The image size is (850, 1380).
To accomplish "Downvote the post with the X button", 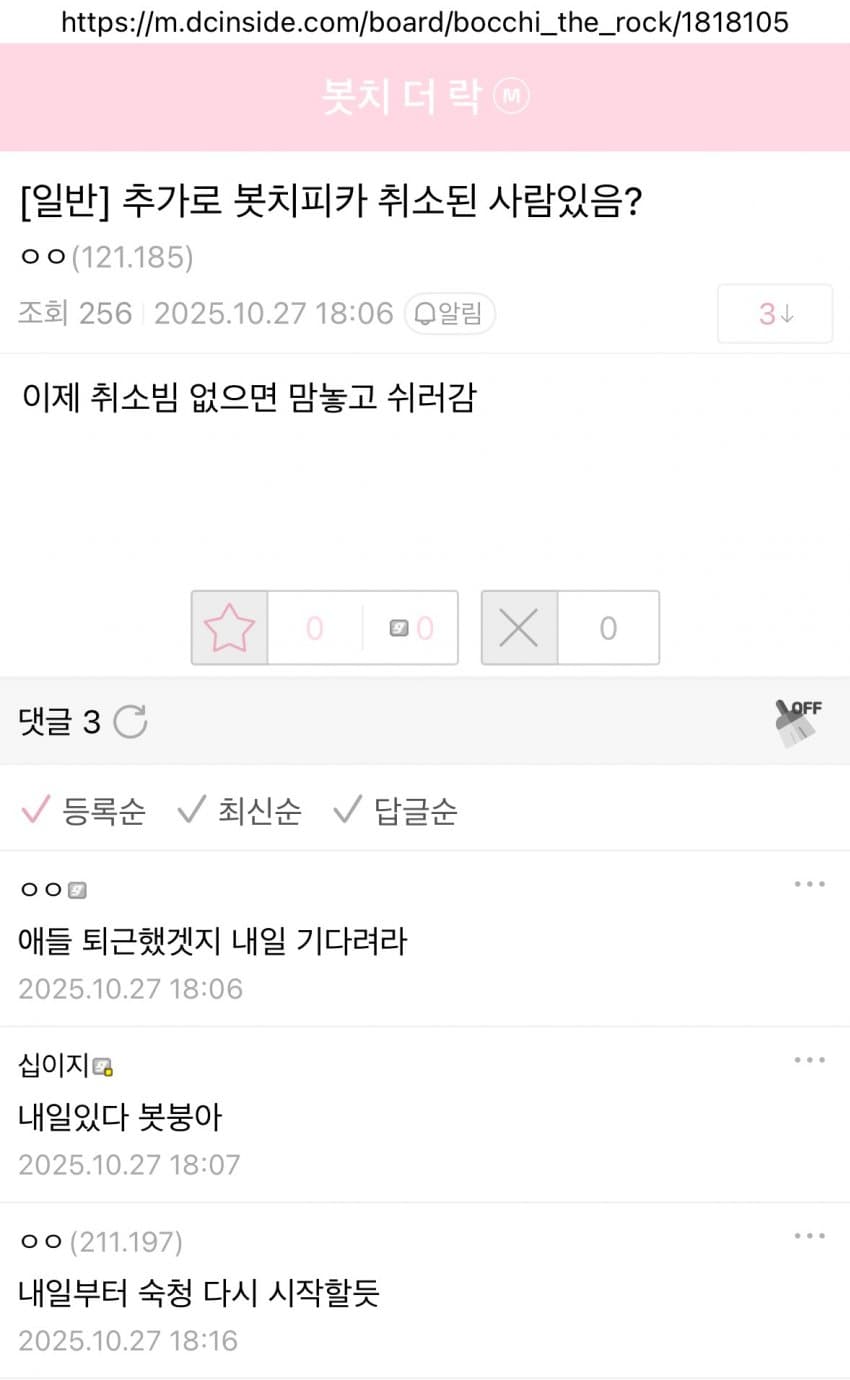I will click(519, 628).
